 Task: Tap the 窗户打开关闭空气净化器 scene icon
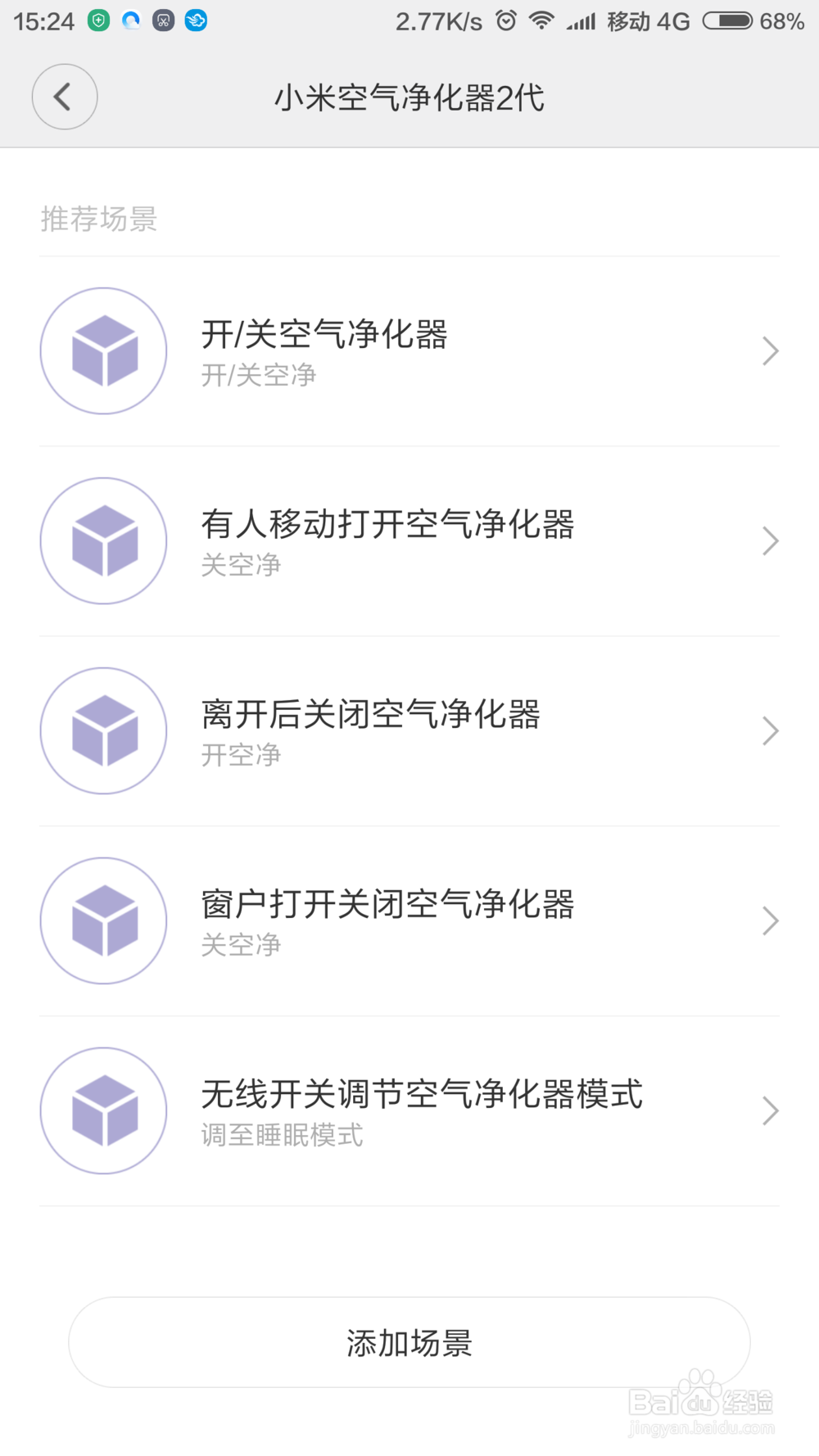tap(103, 920)
